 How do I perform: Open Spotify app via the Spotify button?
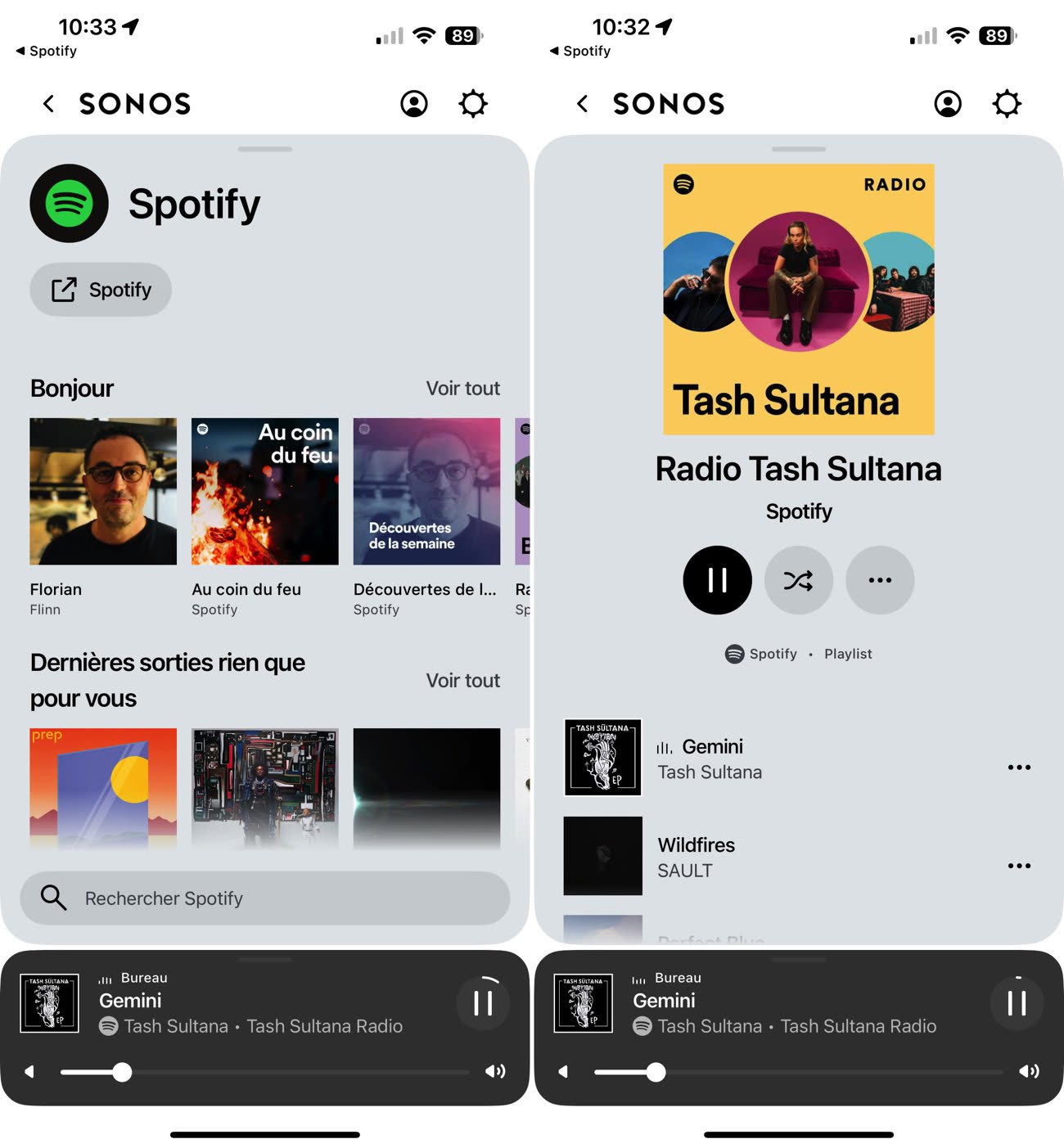pyautogui.click(x=101, y=290)
